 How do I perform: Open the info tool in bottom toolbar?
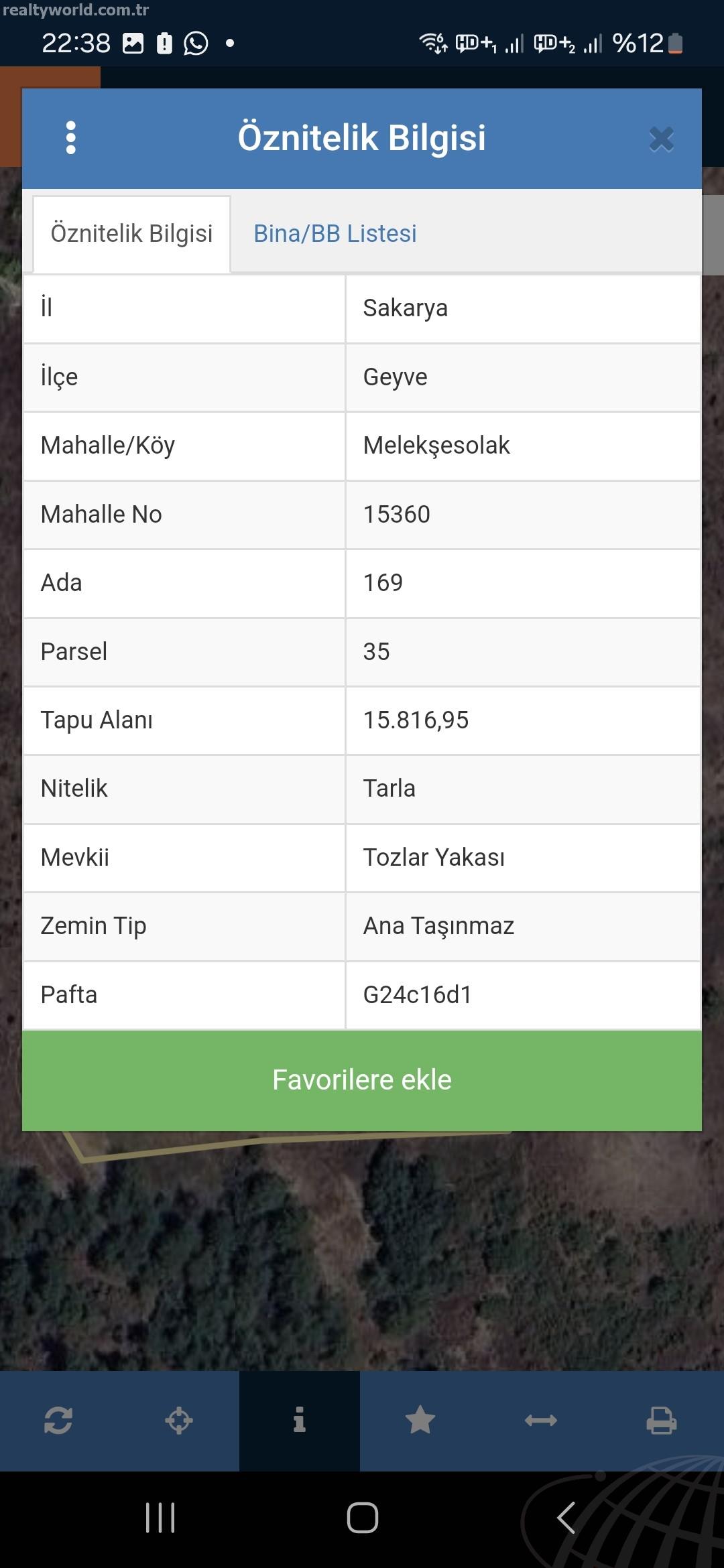[300, 1420]
